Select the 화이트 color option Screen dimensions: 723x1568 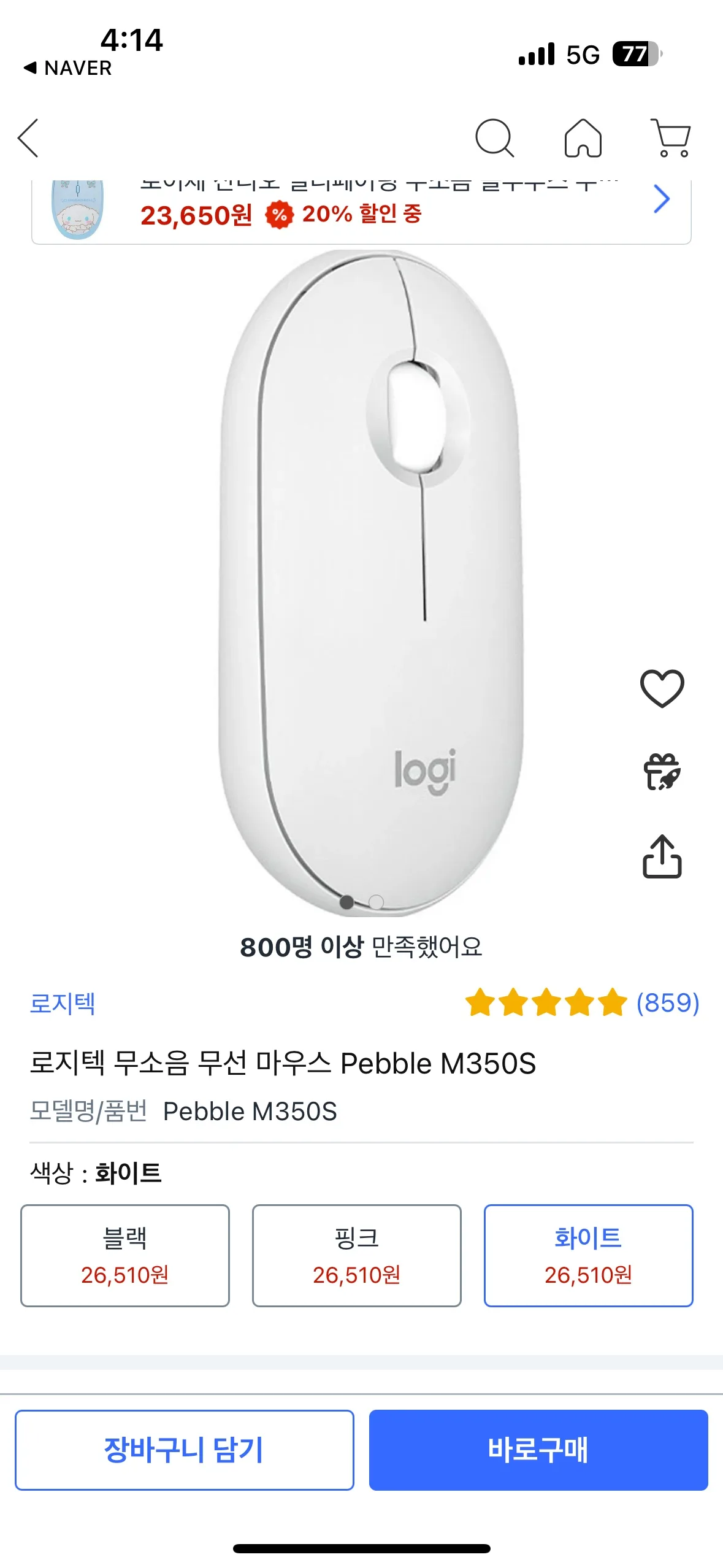click(x=588, y=1255)
